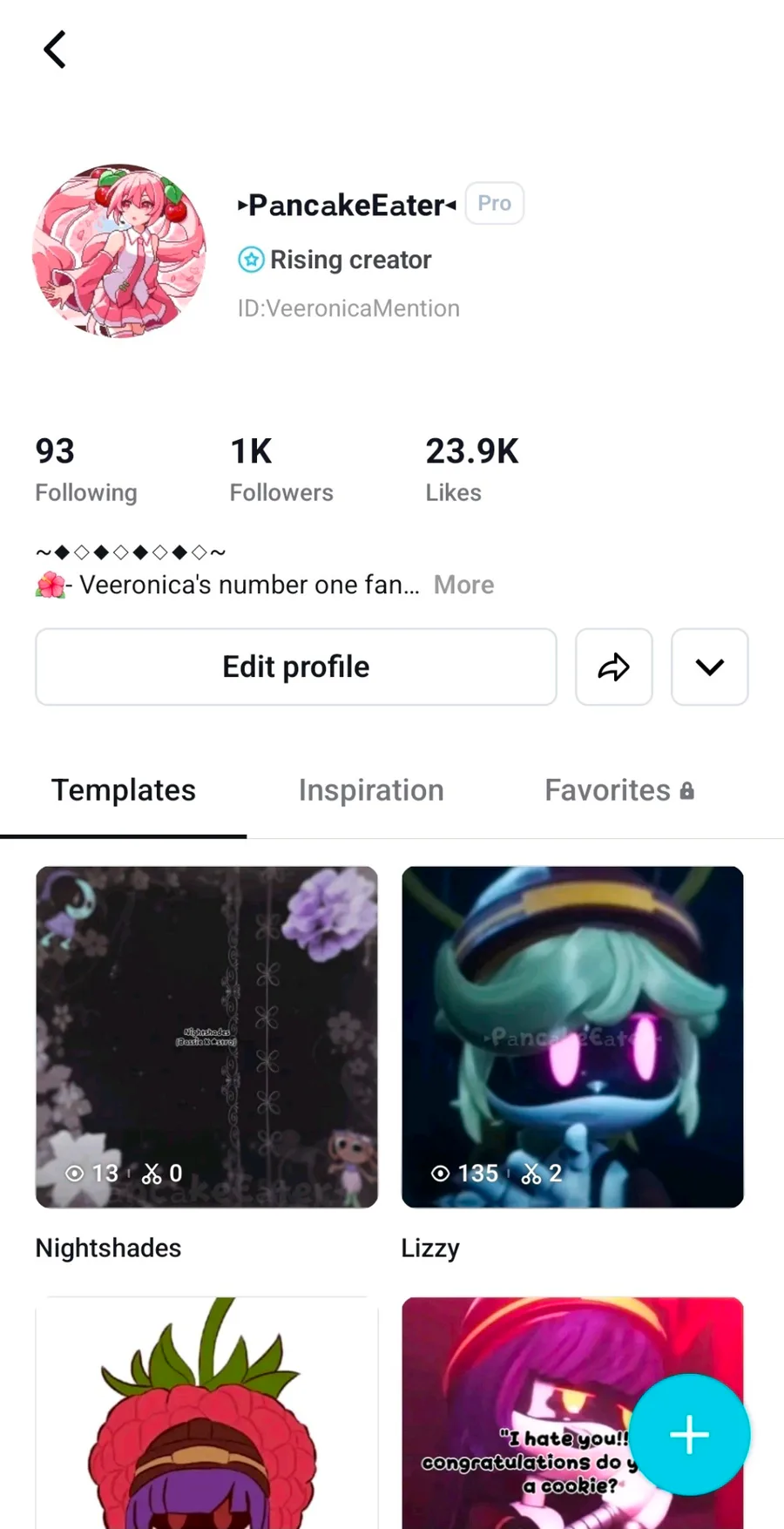784x1529 pixels.
Task: Share this profile
Action: click(613, 666)
